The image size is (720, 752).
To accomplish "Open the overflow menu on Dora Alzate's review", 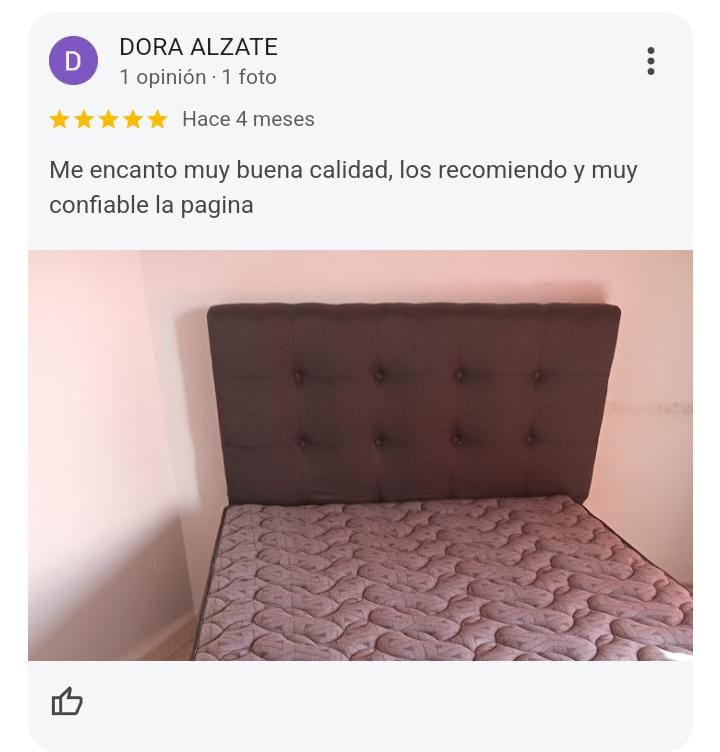I will 651,61.
